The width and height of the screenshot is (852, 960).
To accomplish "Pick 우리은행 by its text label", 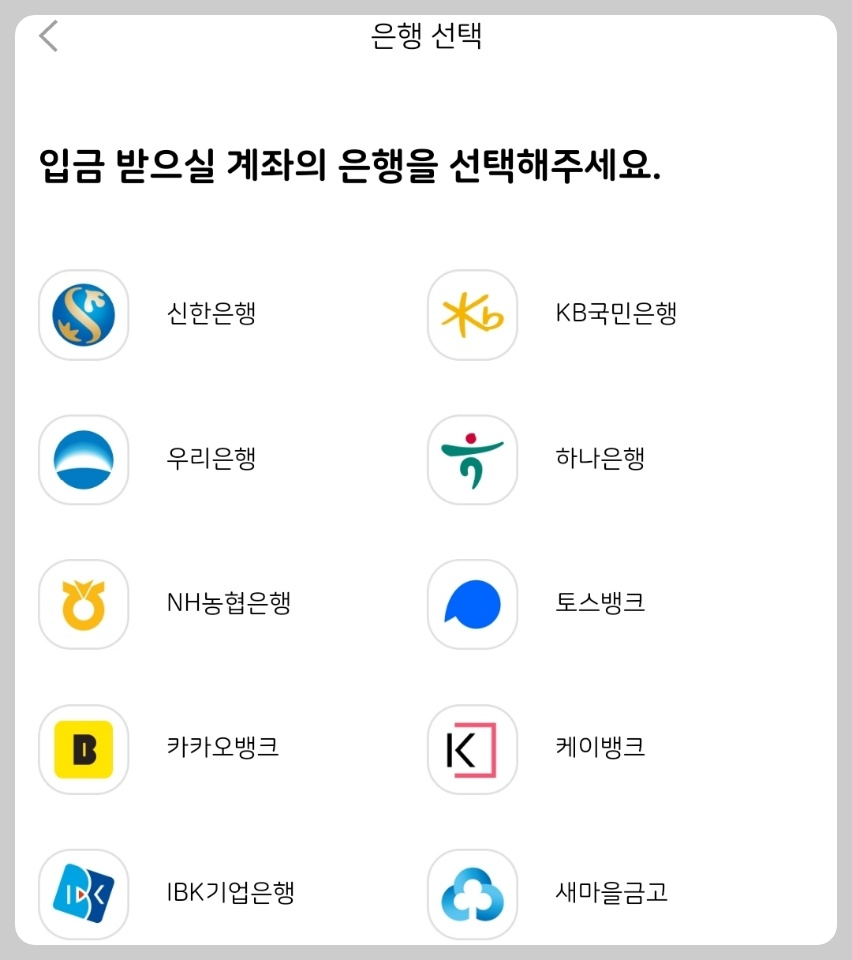I will tap(209, 460).
